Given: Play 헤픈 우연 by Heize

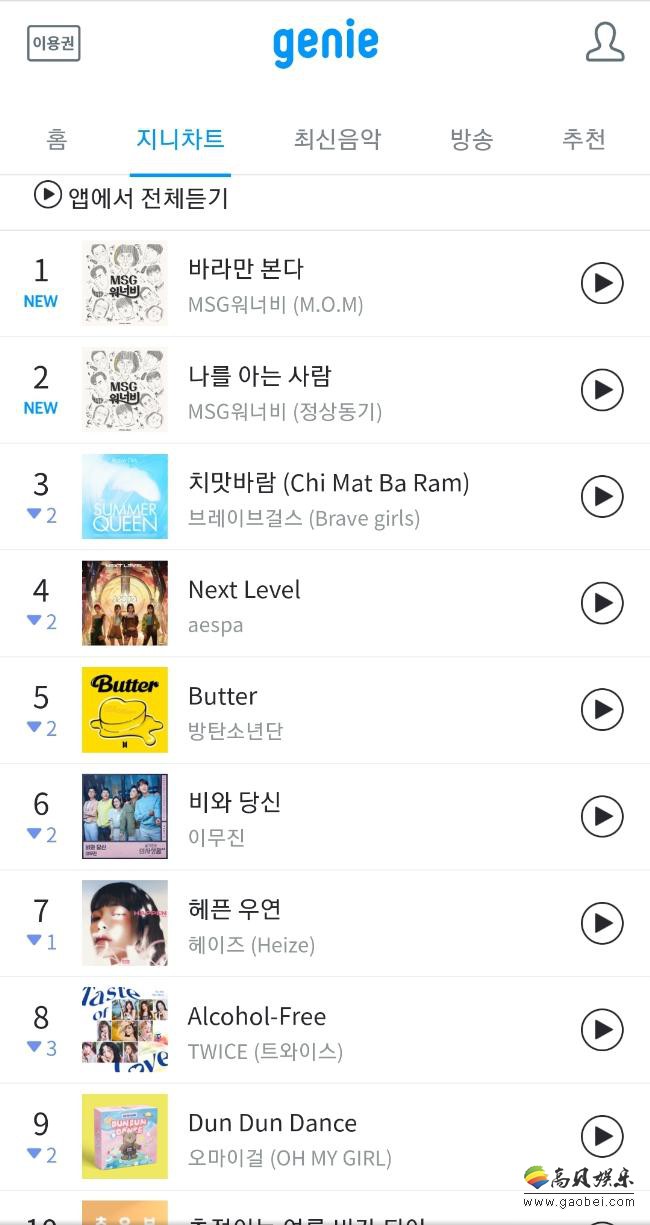Looking at the screenshot, I should pos(602,923).
